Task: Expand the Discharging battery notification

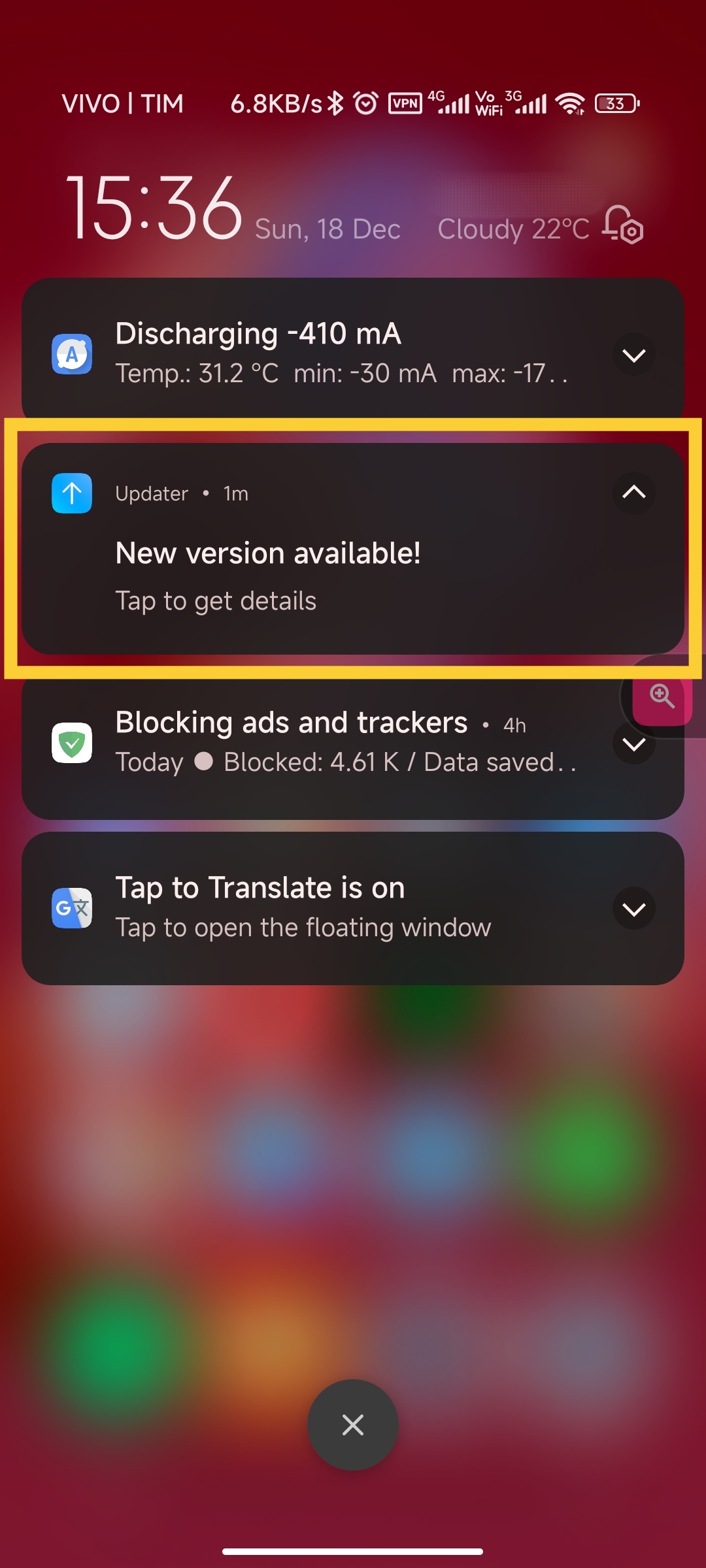Action: point(633,355)
